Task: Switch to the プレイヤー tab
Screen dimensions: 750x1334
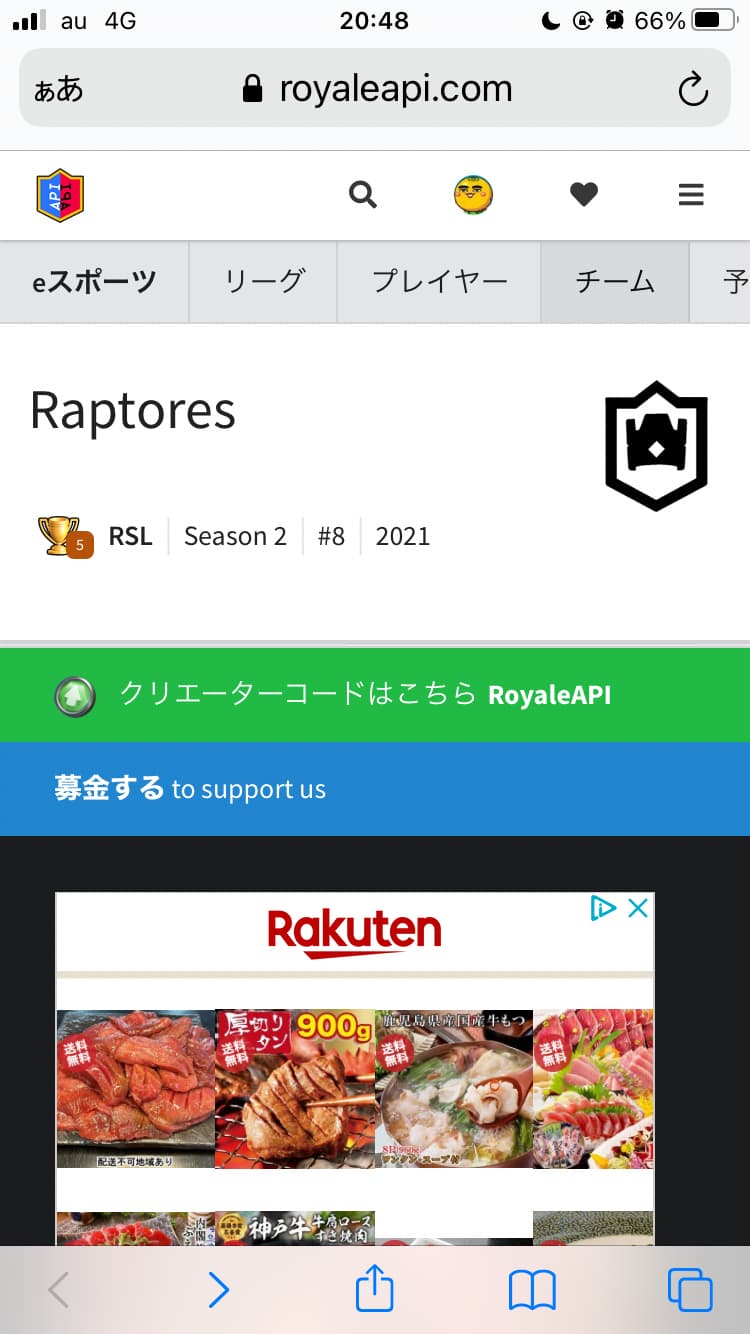Action: 440,282
